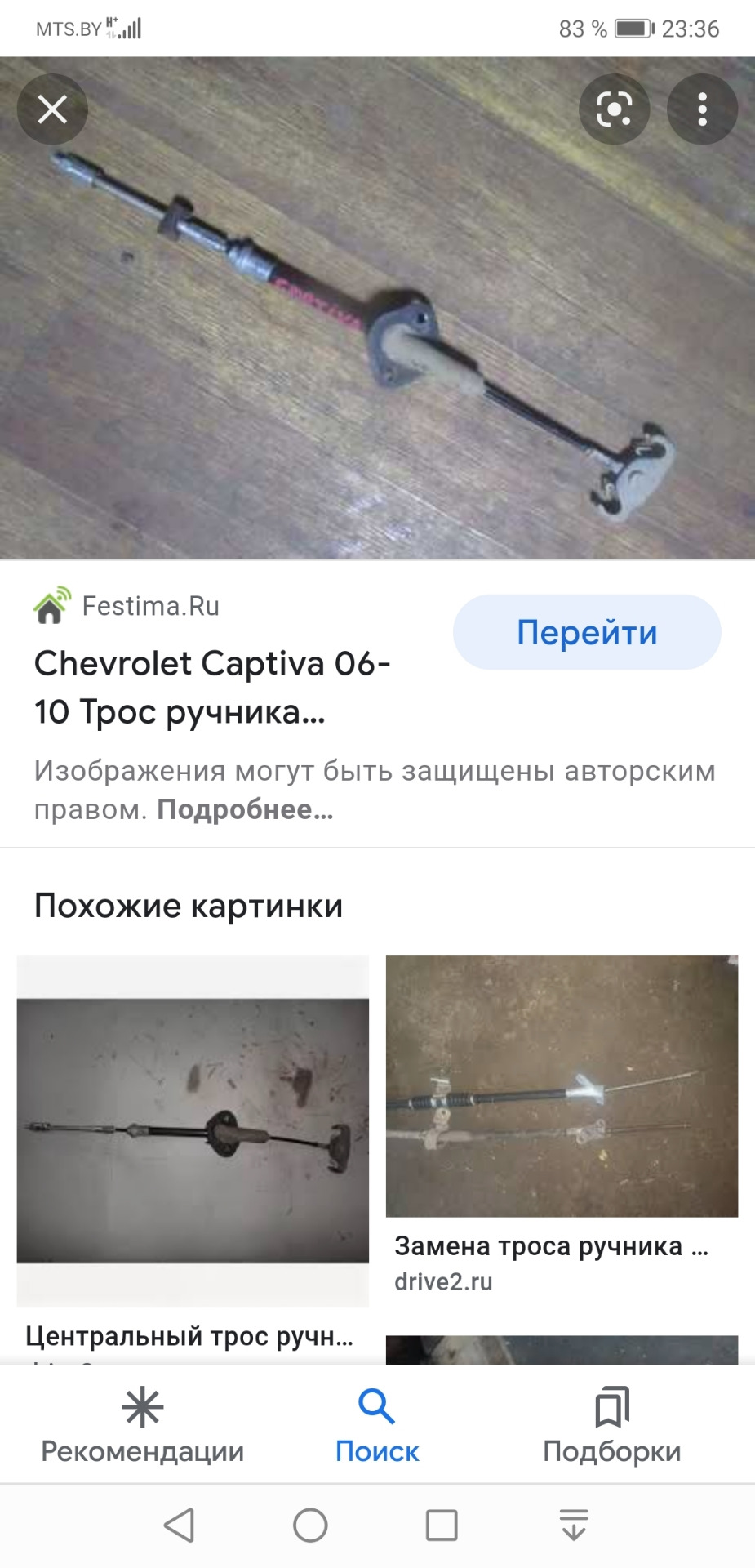
Task: Go back with the system back button
Action: click(179, 1525)
